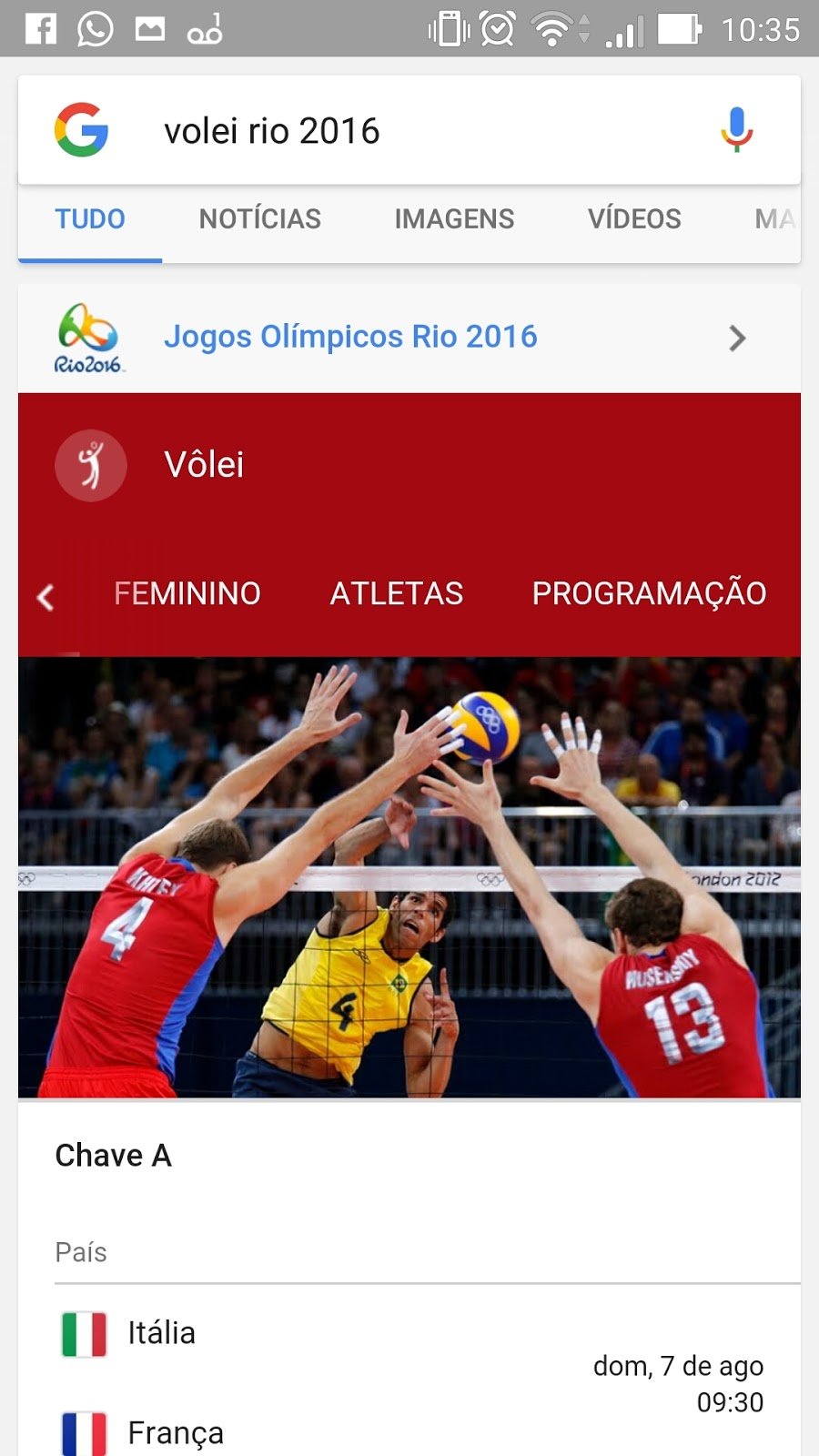Go back with the left chevron in the Vôlei tabs

coord(45,597)
